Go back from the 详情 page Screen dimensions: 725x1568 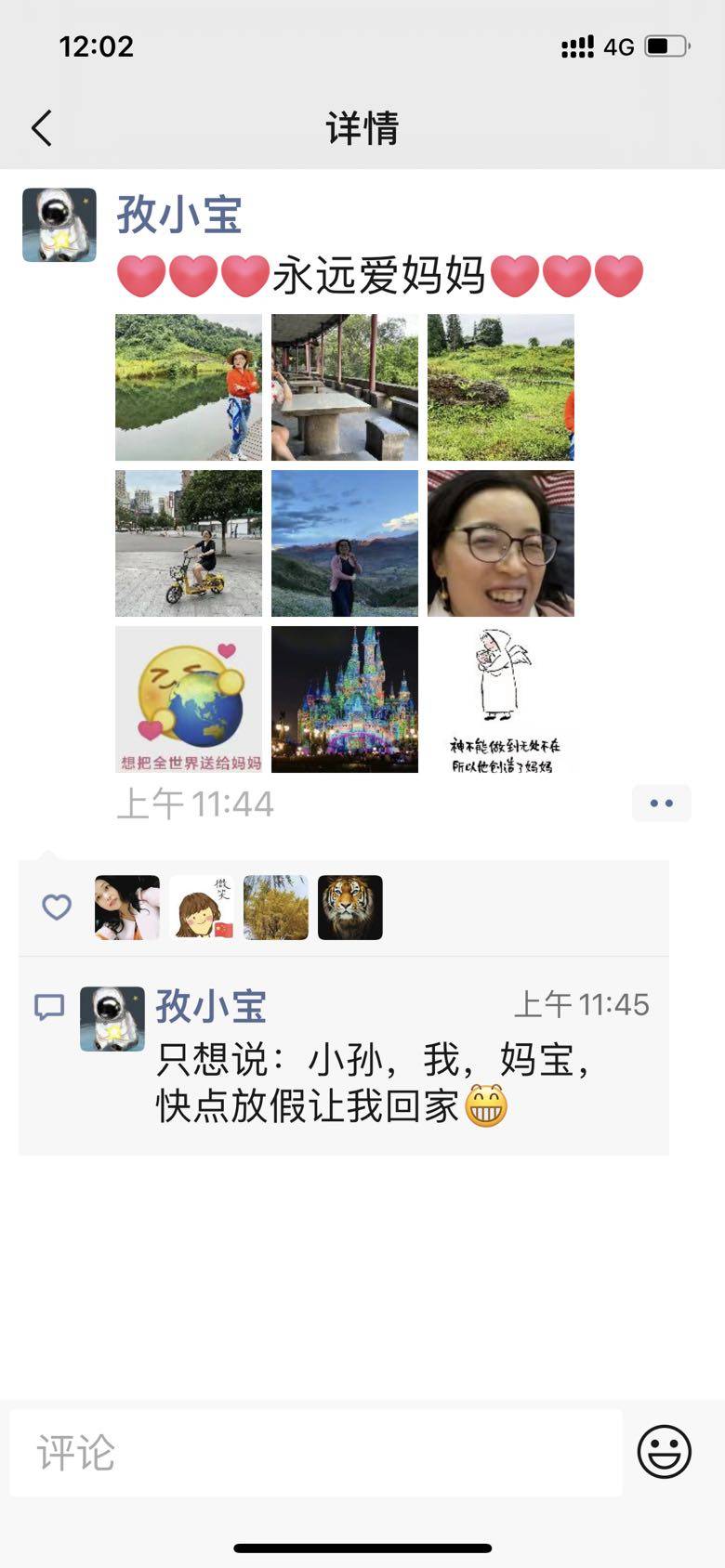(42, 128)
